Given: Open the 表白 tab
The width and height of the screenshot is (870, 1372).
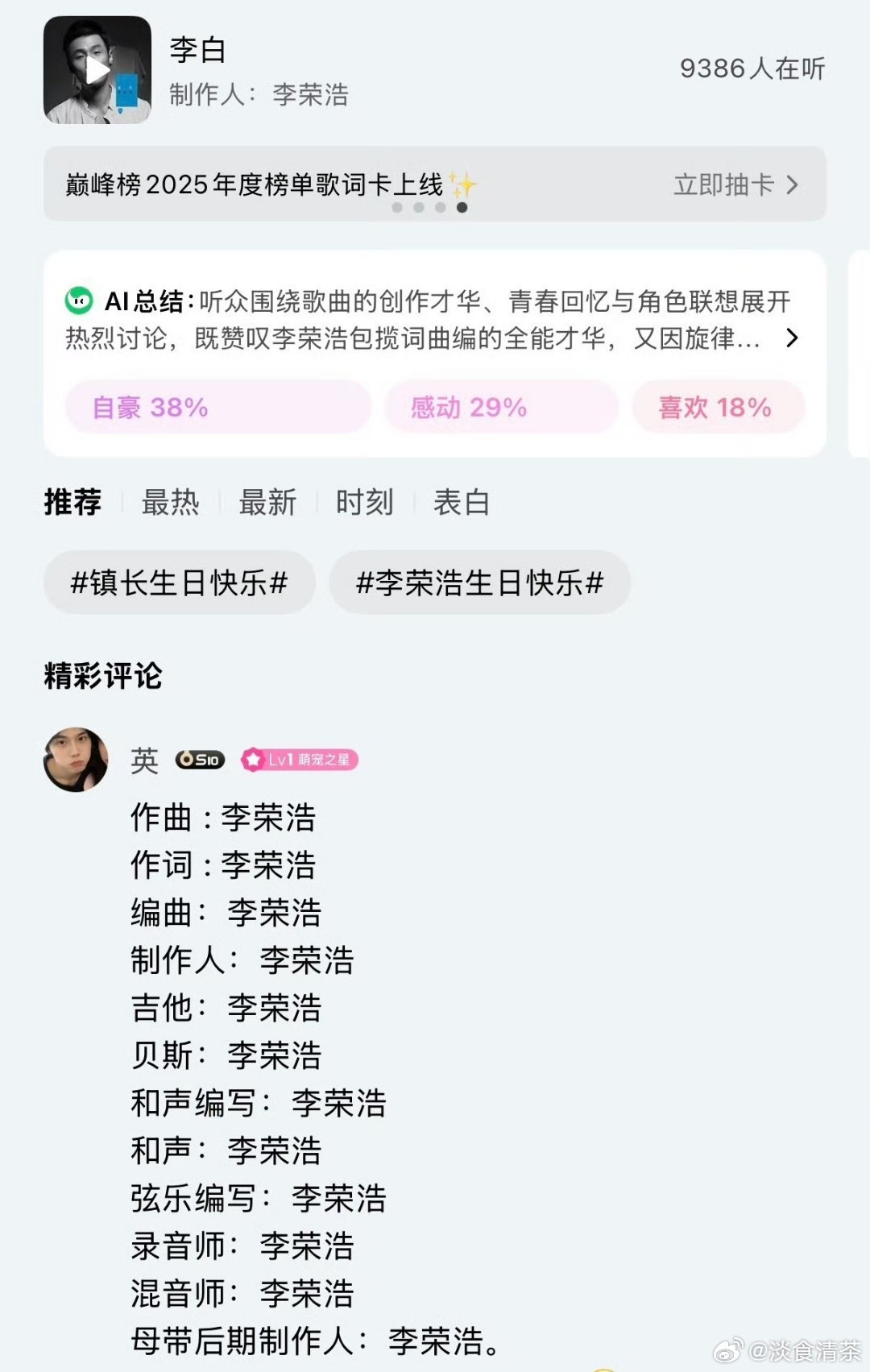Looking at the screenshot, I should point(462,502).
